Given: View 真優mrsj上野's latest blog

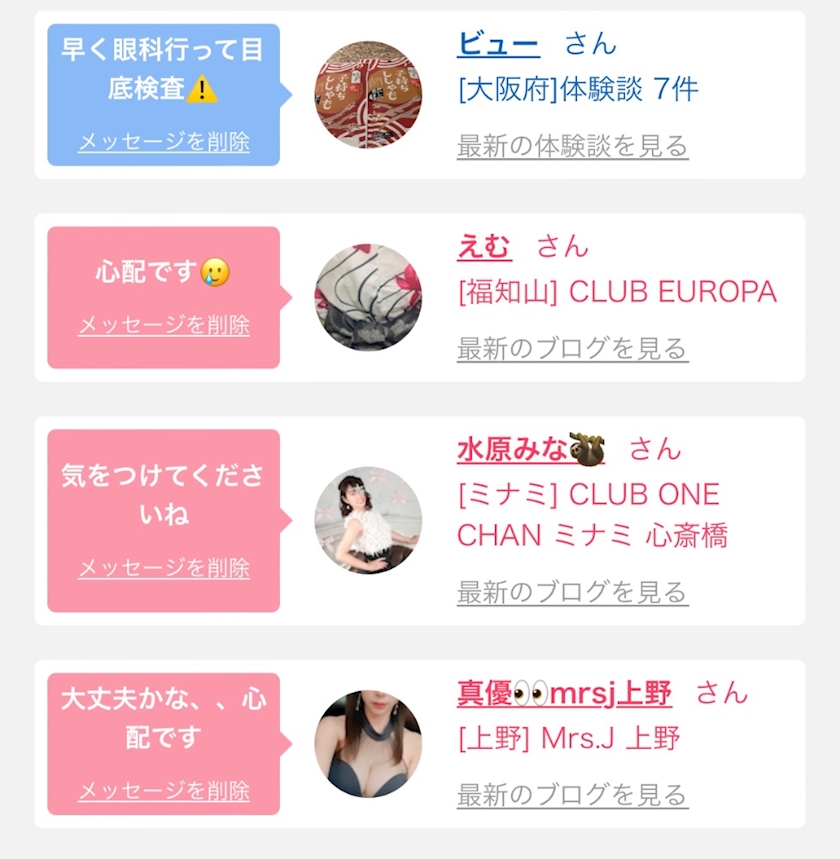Looking at the screenshot, I should pyautogui.click(x=573, y=795).
